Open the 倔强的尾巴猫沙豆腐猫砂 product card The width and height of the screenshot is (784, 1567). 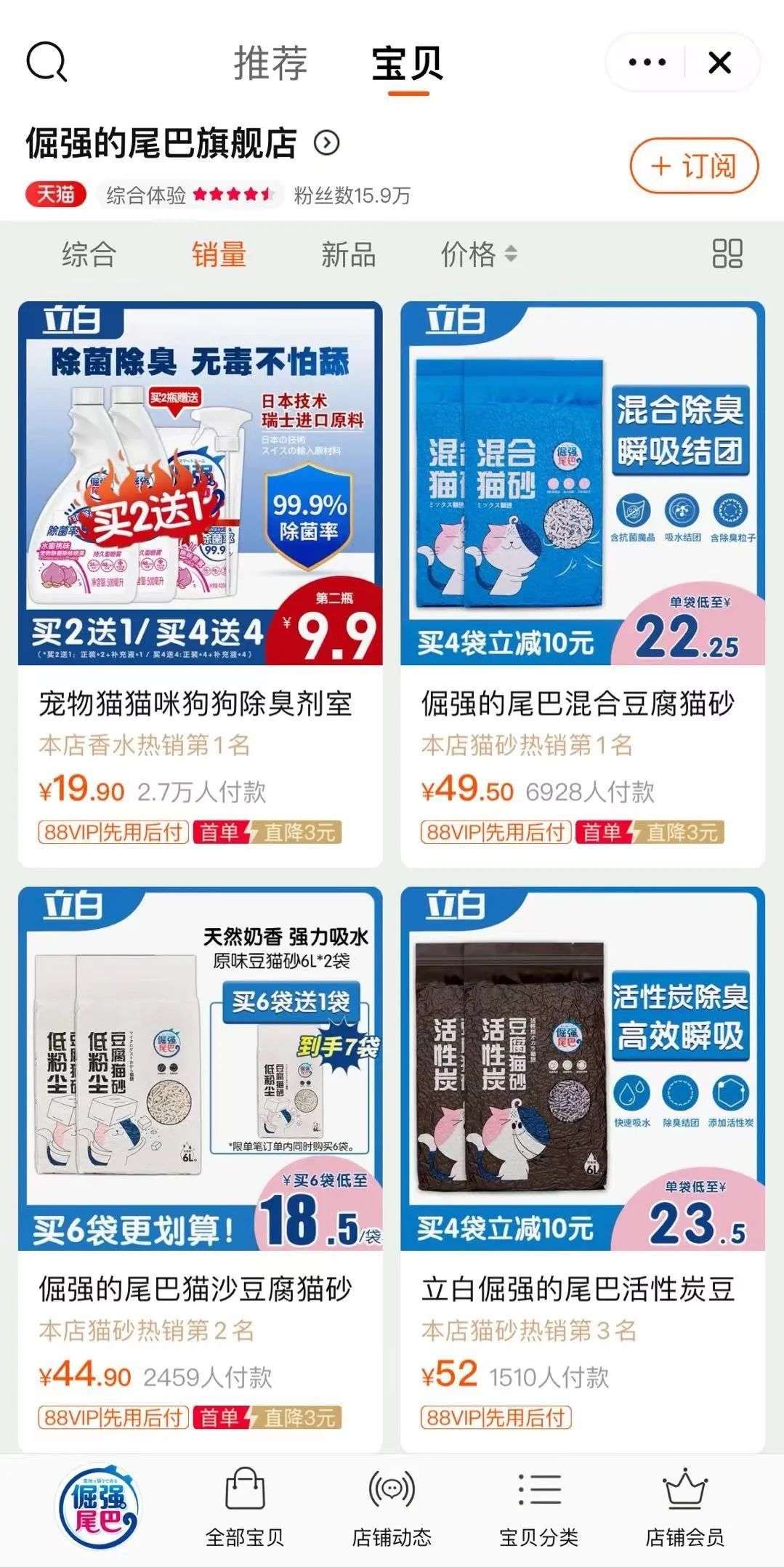[x=201, y=1169]
